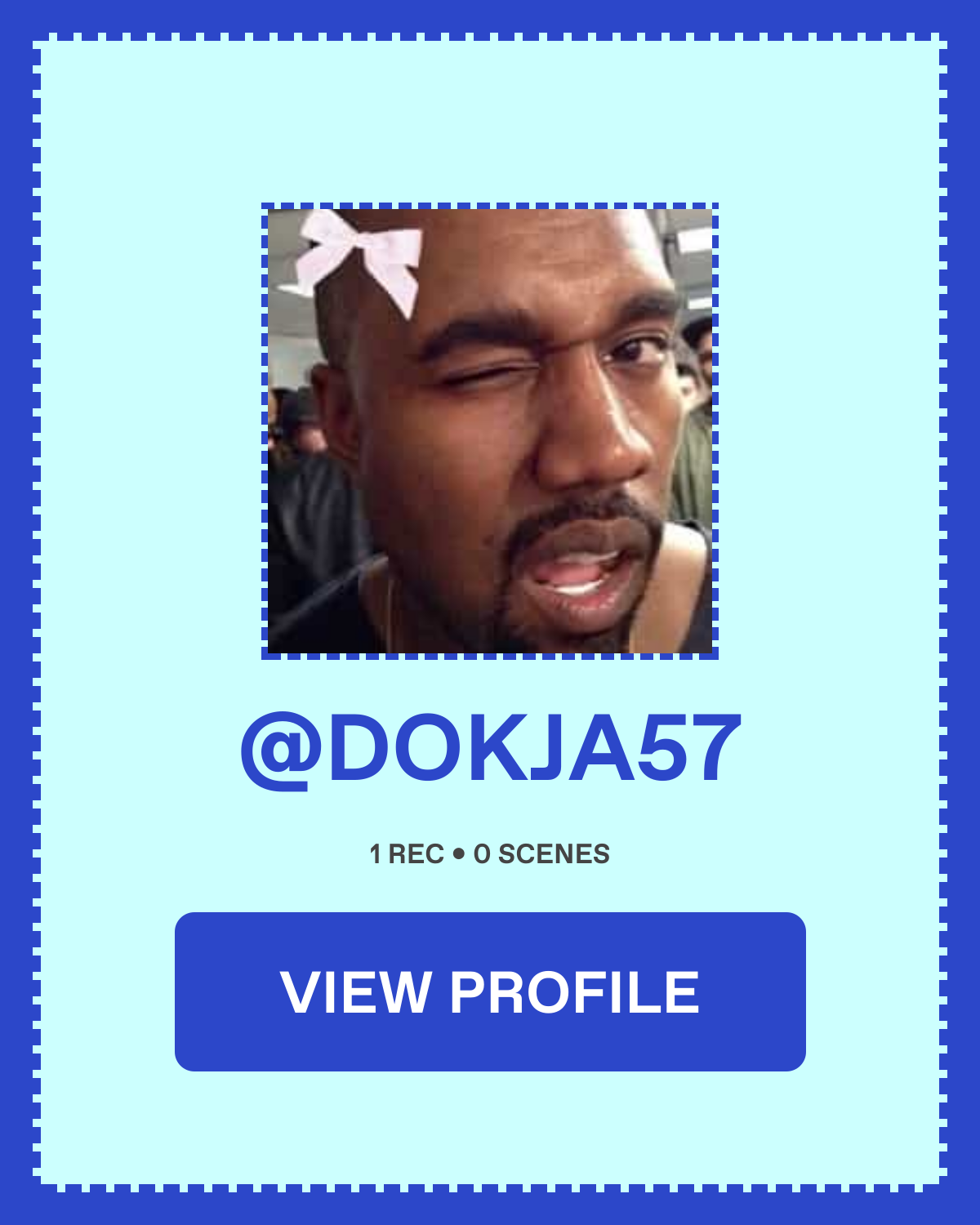Open the profile picture of @DOKJA57
This screenshot has height=1225, width=980.
490,431
